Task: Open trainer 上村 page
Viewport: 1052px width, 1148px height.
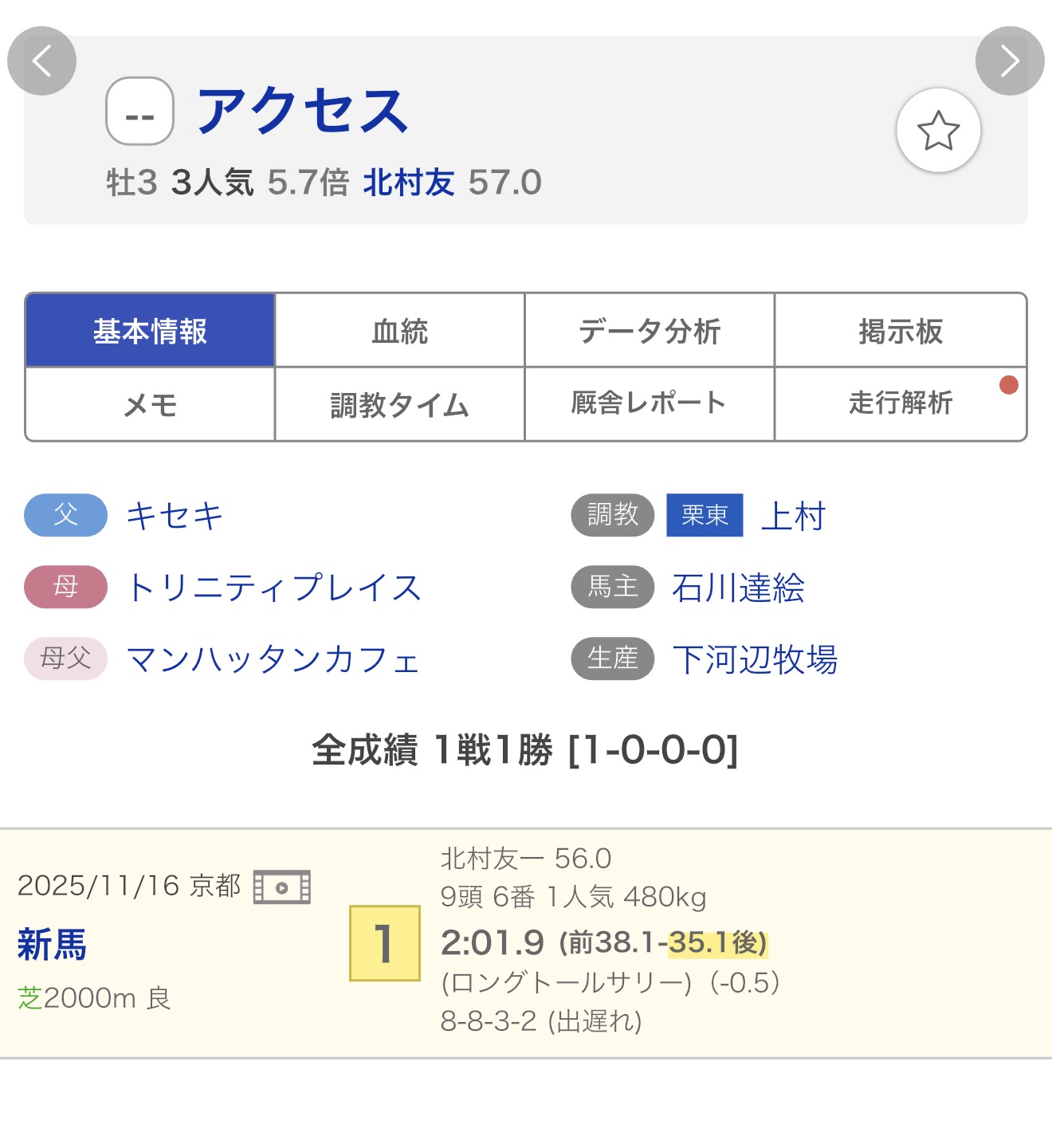Action: pos(793,516)
